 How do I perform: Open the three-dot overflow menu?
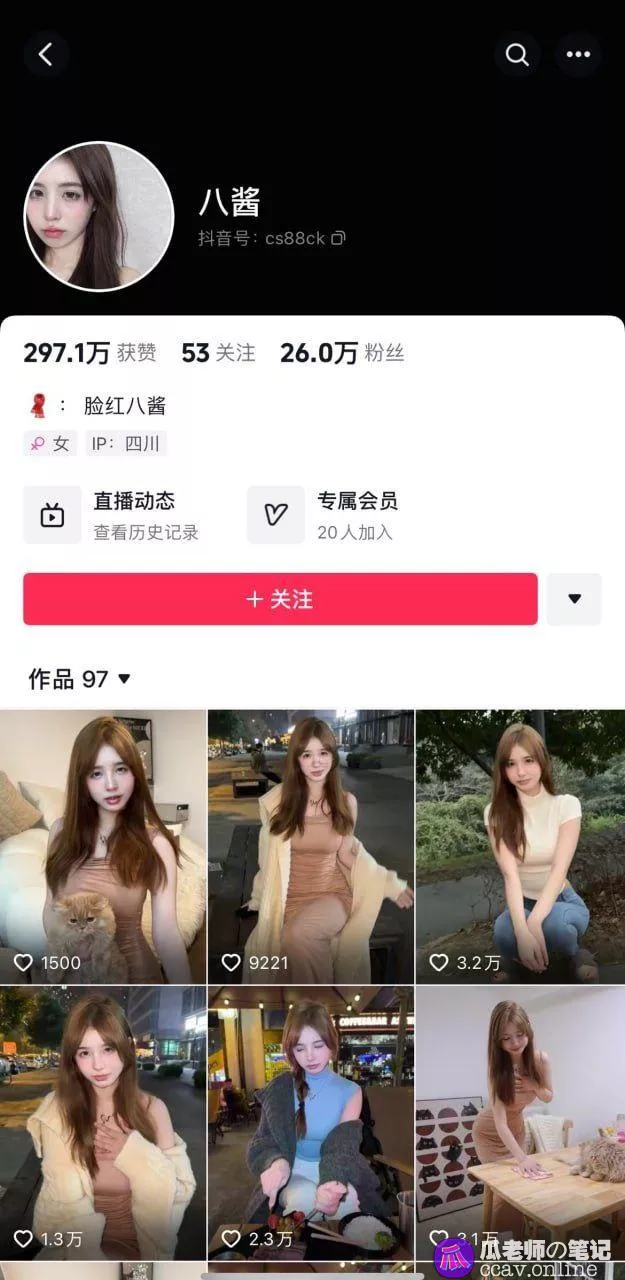[578, 55]
